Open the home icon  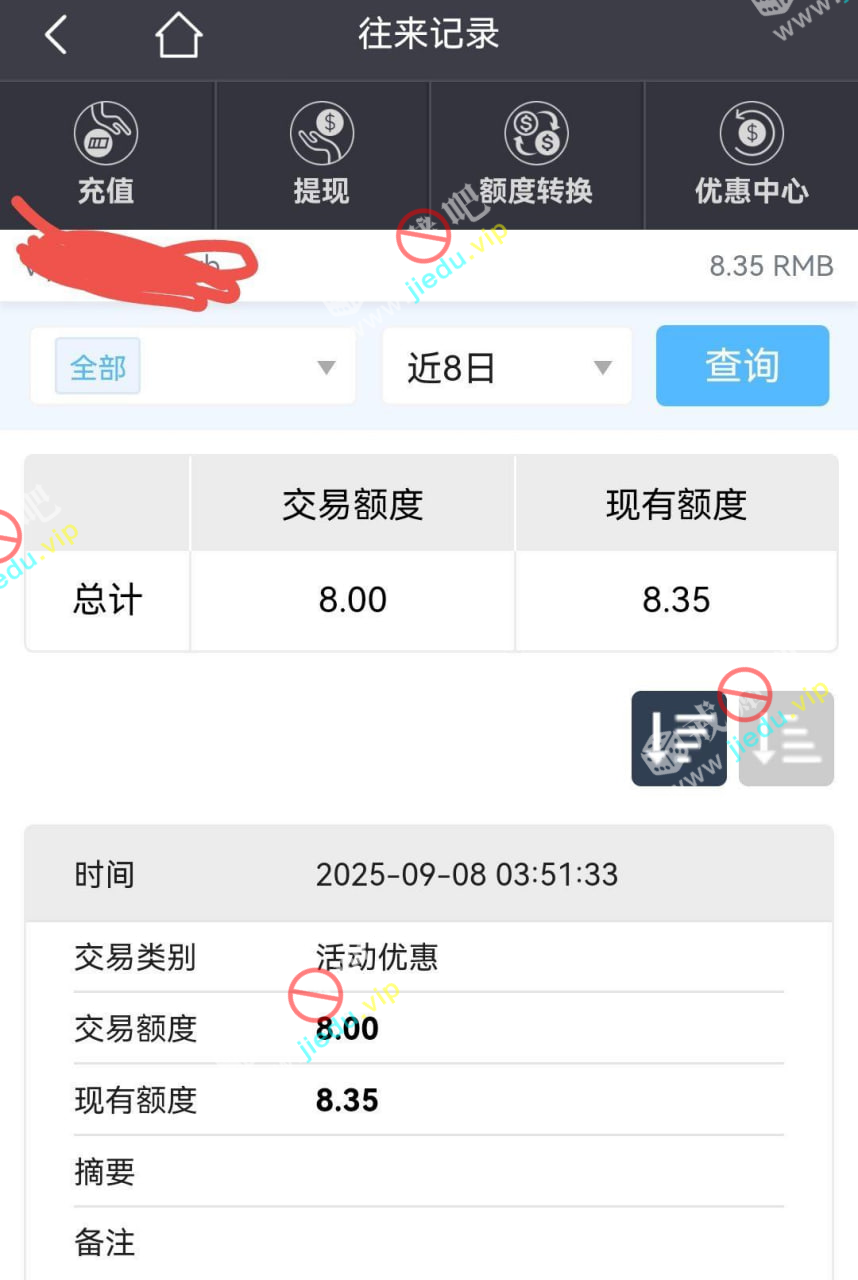178,36
